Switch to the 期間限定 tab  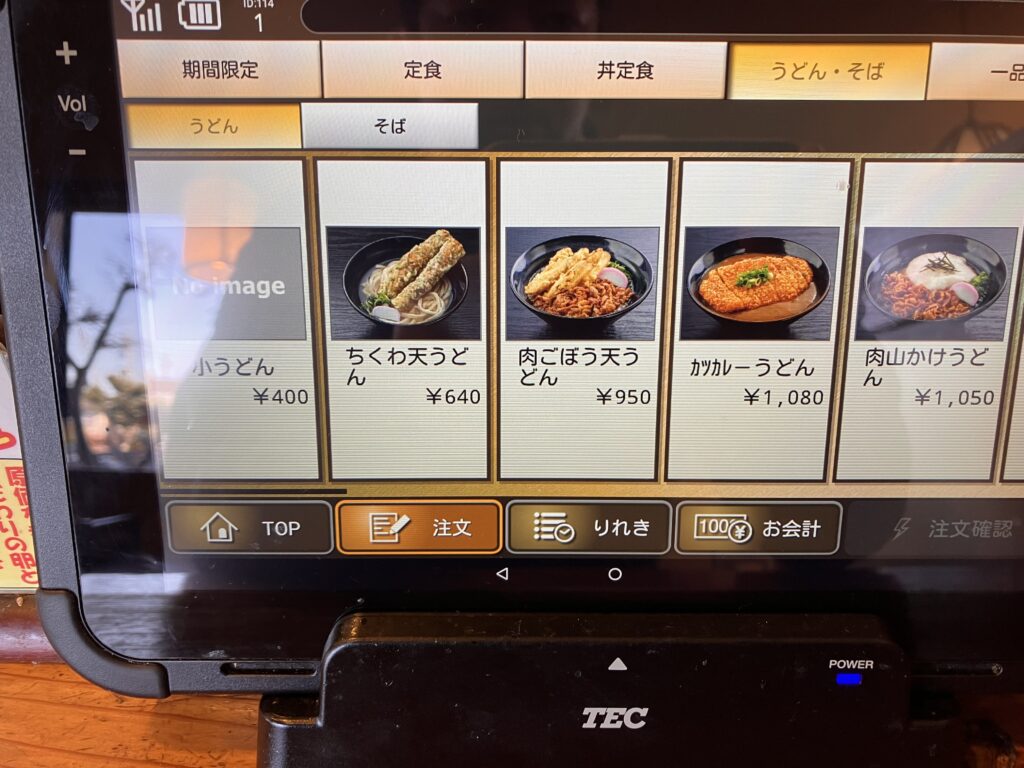click(219, 70)
